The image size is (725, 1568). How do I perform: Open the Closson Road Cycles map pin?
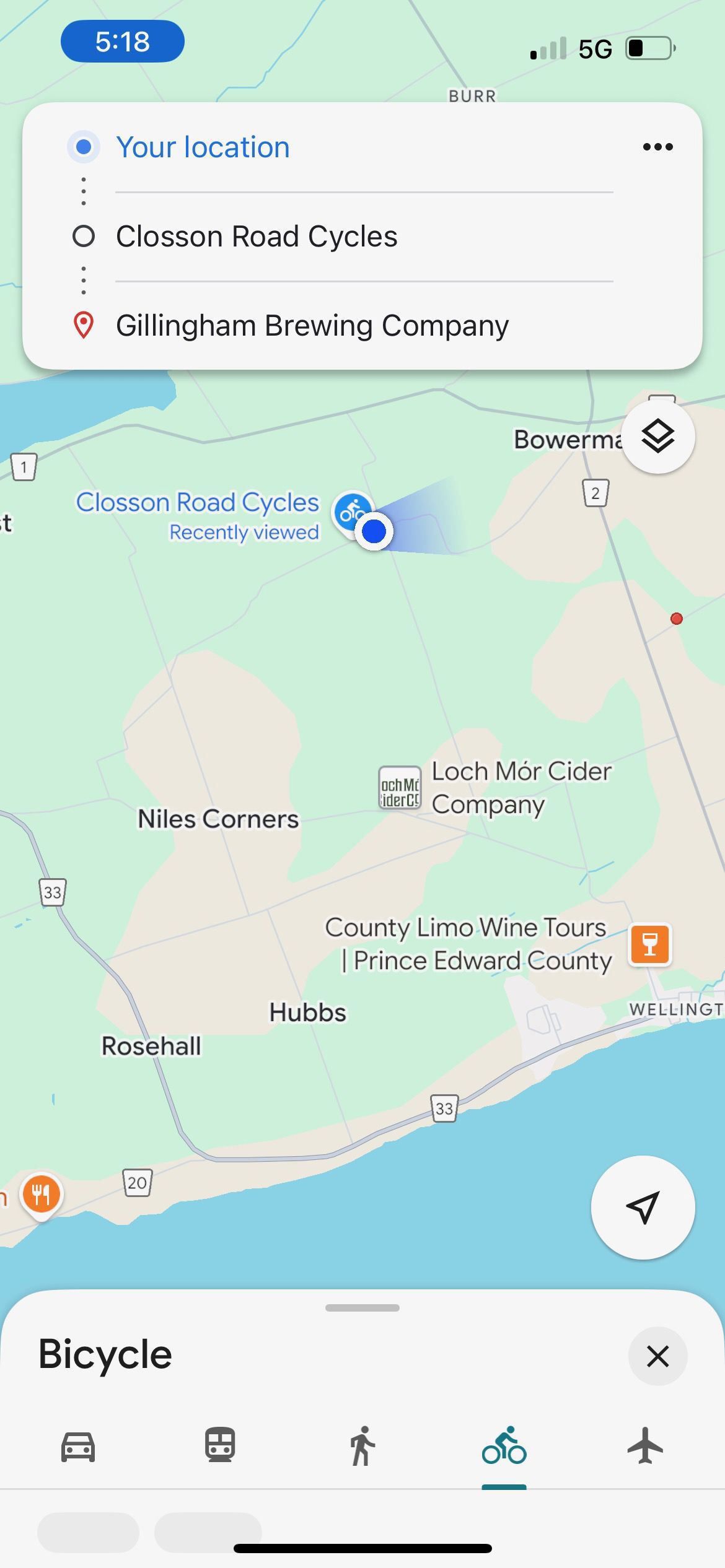[352, 512]
